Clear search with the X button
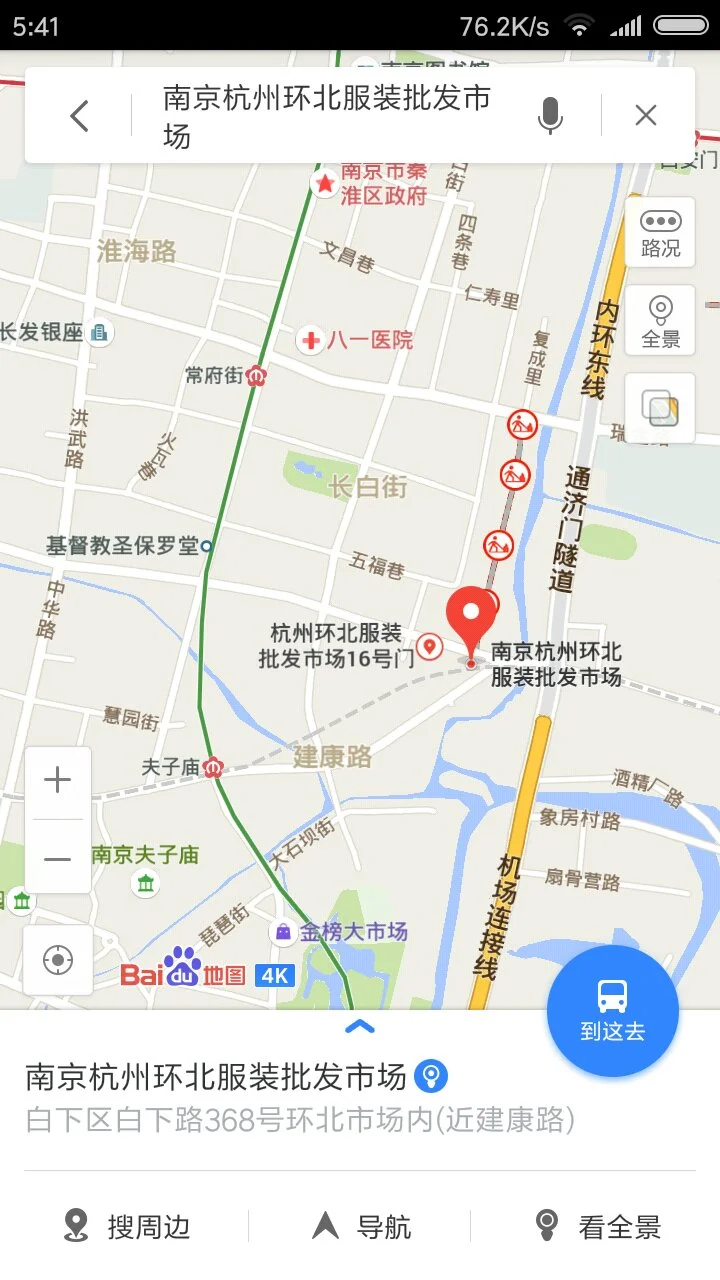 [x=645, y=115]
